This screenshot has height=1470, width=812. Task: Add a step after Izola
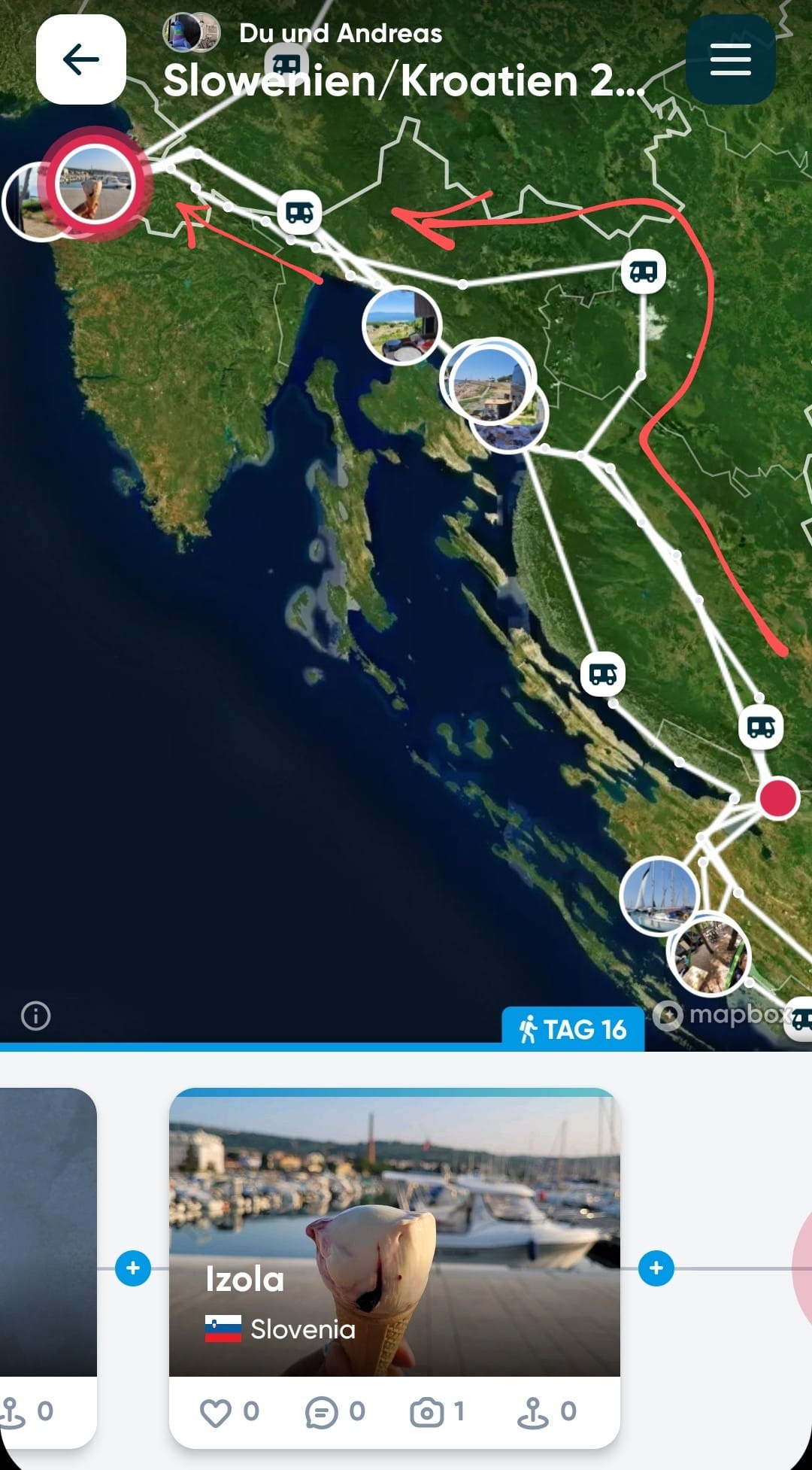click(x=656, y=1268)
